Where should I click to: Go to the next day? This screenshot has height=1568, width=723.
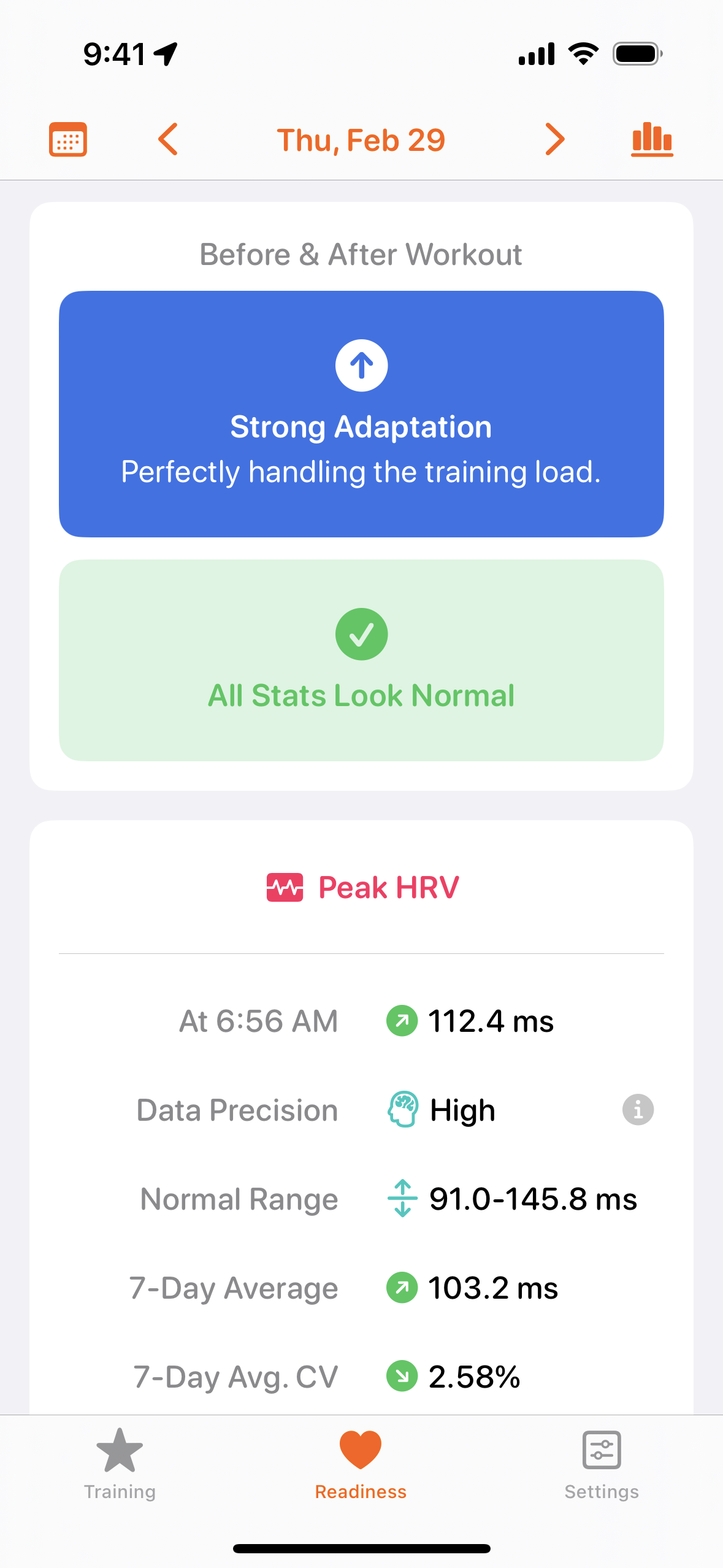[554, 140]
